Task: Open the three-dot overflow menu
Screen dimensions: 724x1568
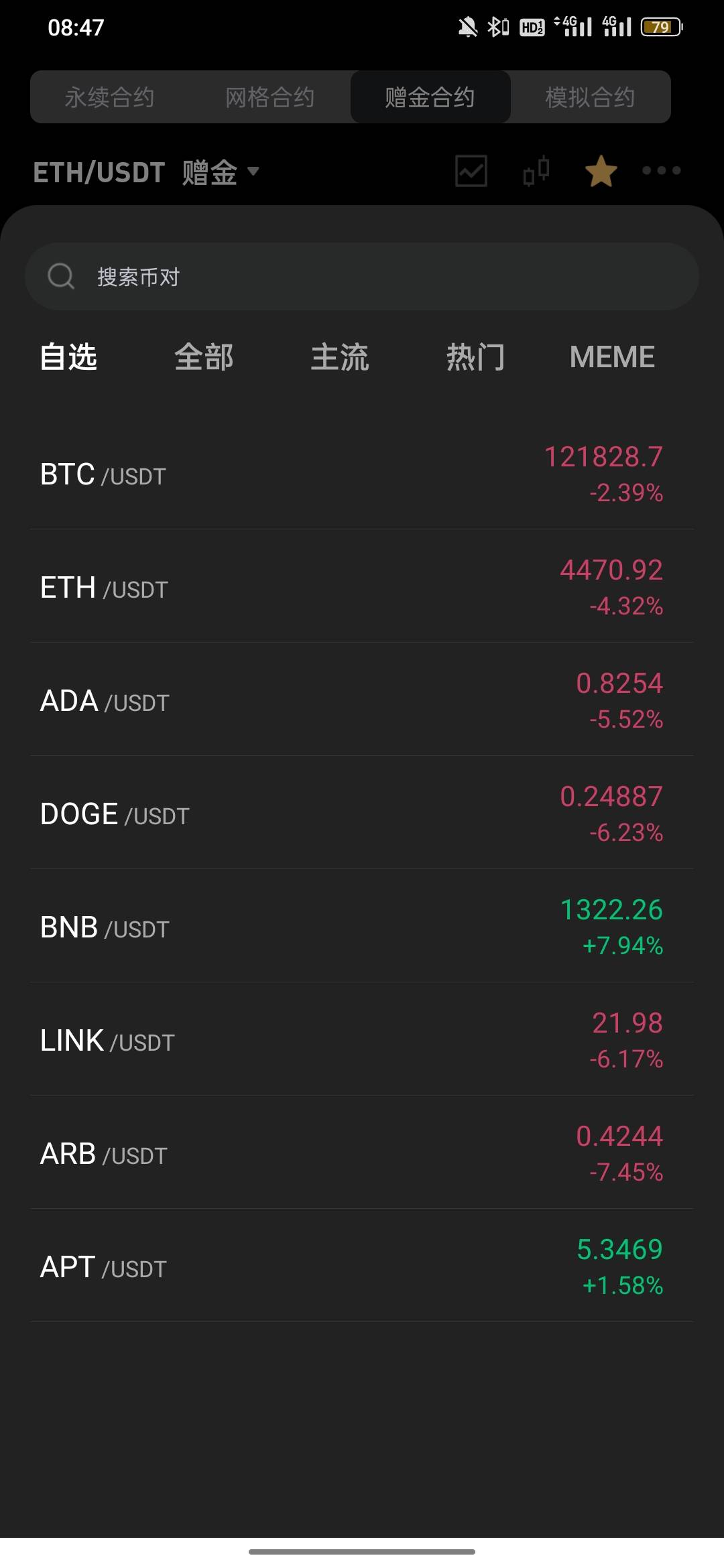Action: 661,171
